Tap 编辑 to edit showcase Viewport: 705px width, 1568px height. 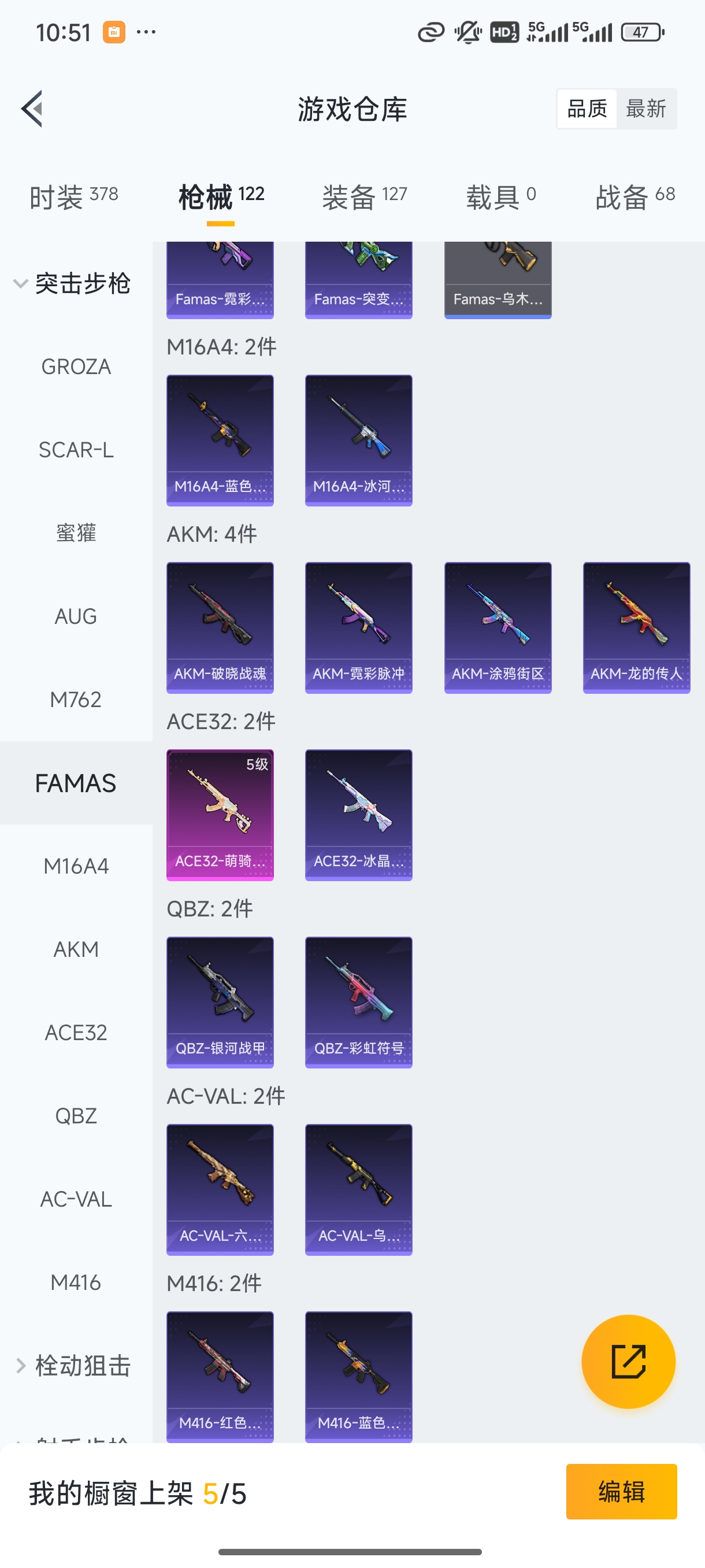point(621,1491)
